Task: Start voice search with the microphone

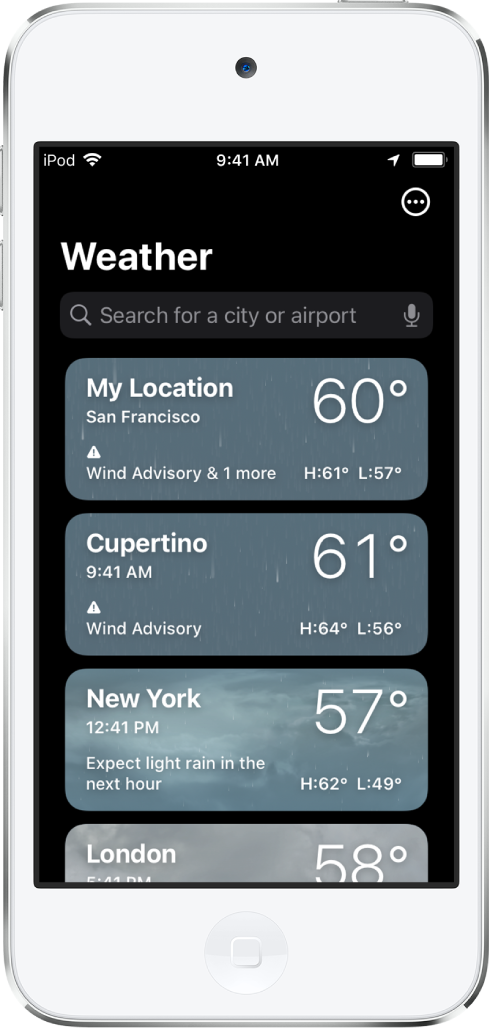Action: pyautogui.click(x=412, y=316)
